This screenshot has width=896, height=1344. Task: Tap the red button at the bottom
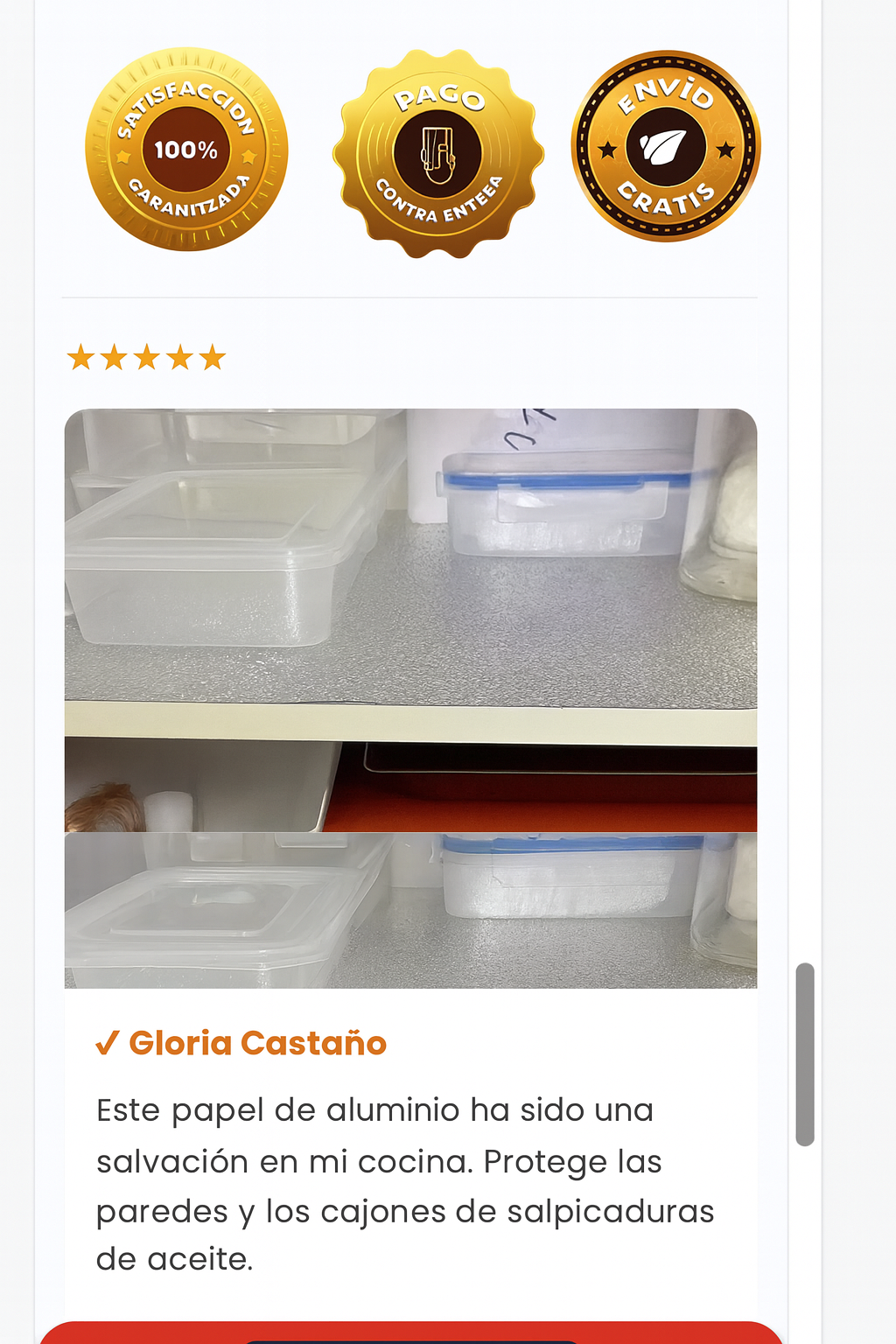click(409, 1333)
